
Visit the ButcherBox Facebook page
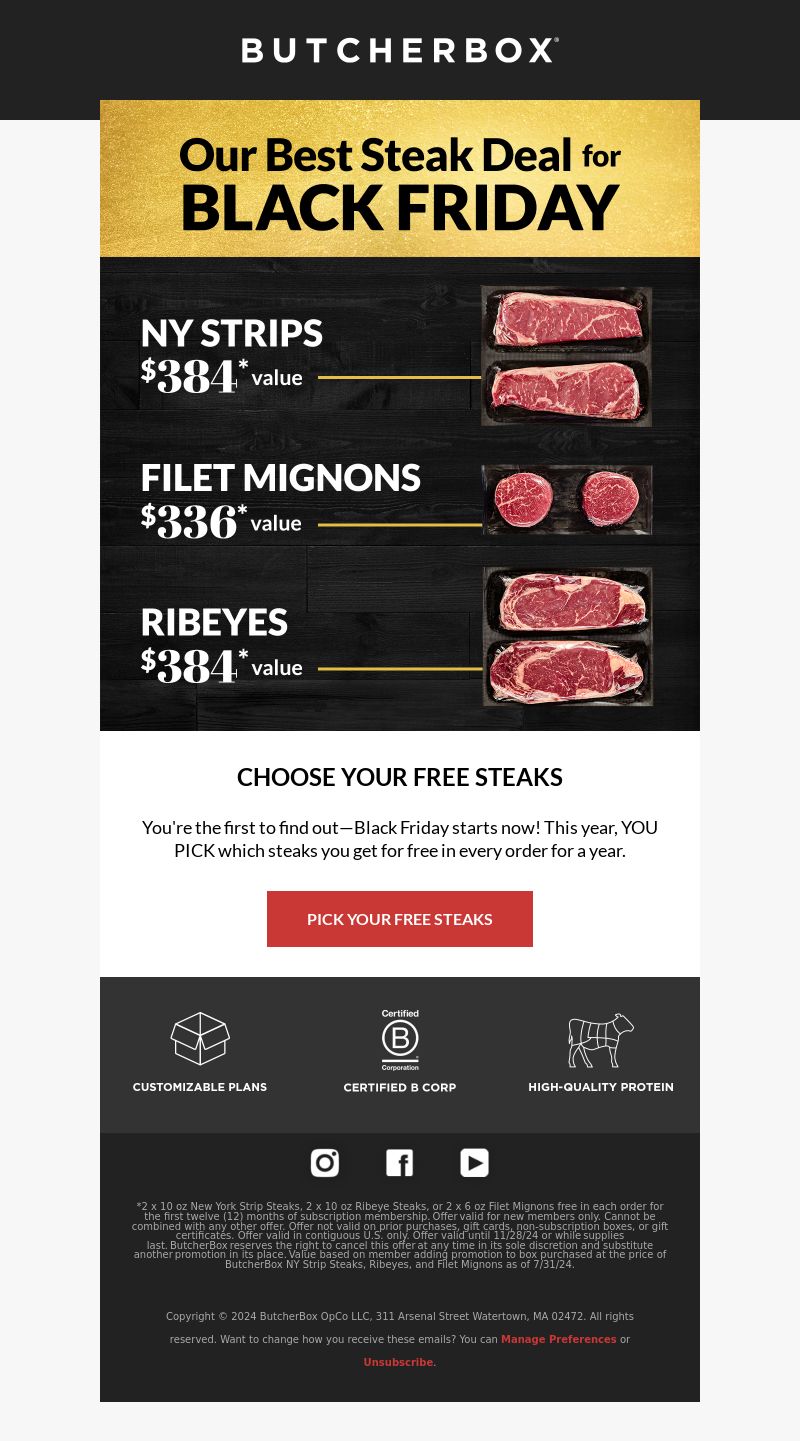click(400, 1163)
